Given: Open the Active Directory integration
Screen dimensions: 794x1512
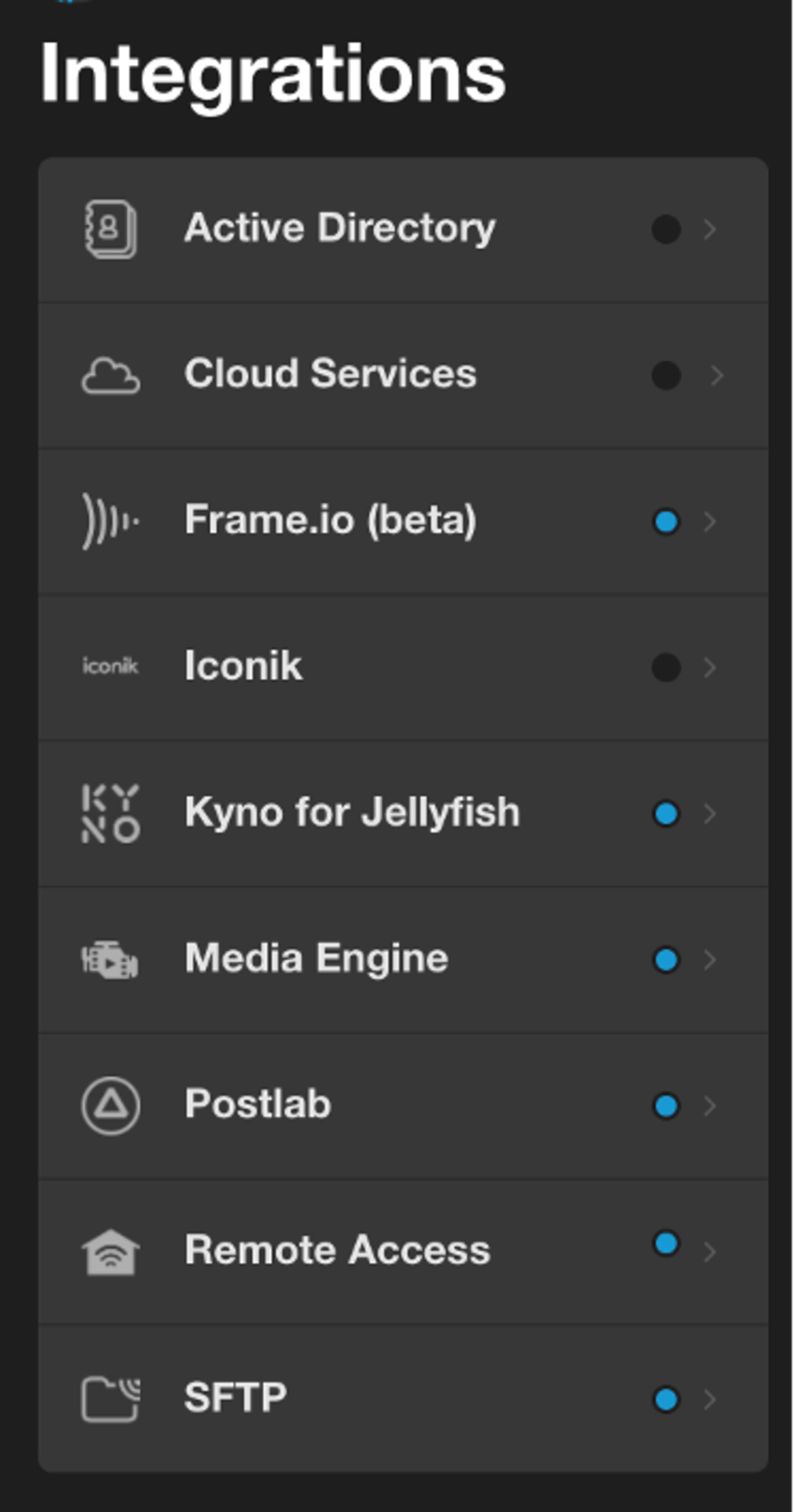Looking at the screenshot, I should (x=403, y=230).
